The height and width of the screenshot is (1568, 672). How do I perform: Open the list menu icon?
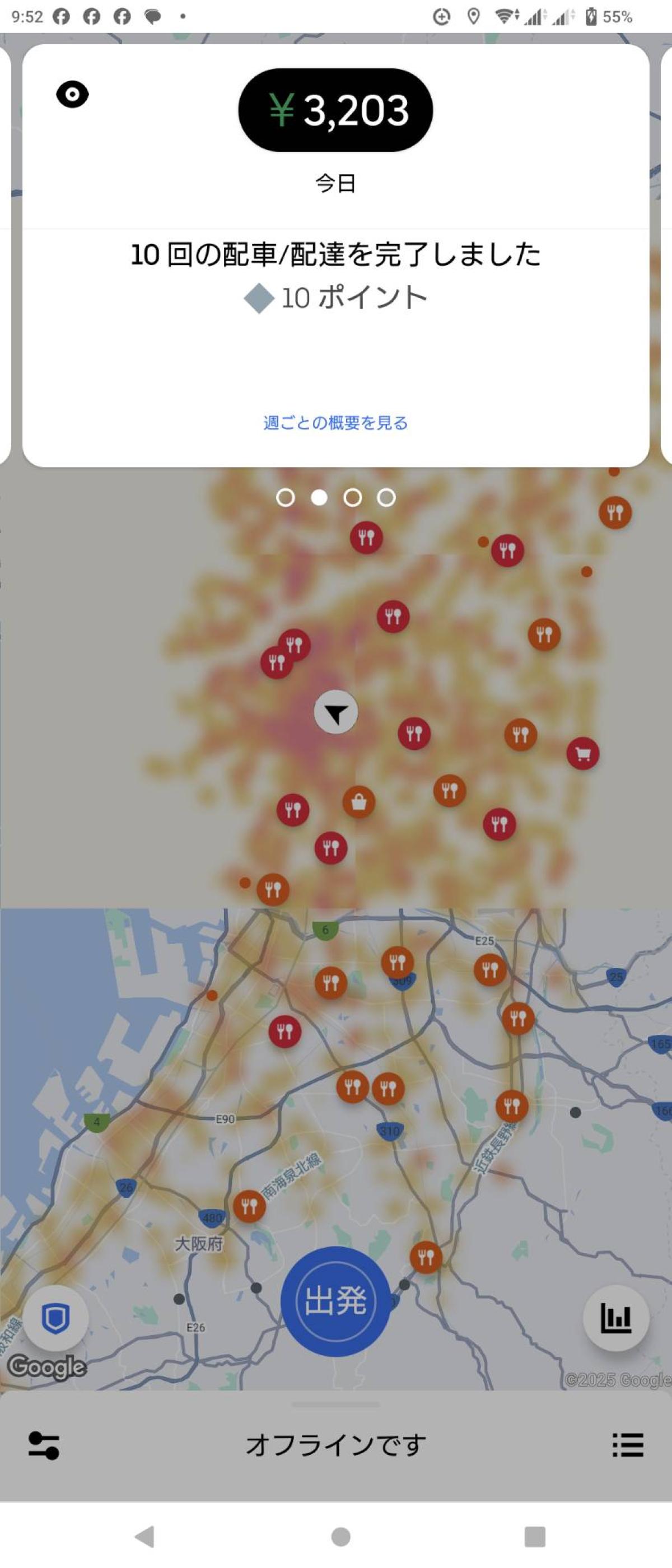(628, 1445)
